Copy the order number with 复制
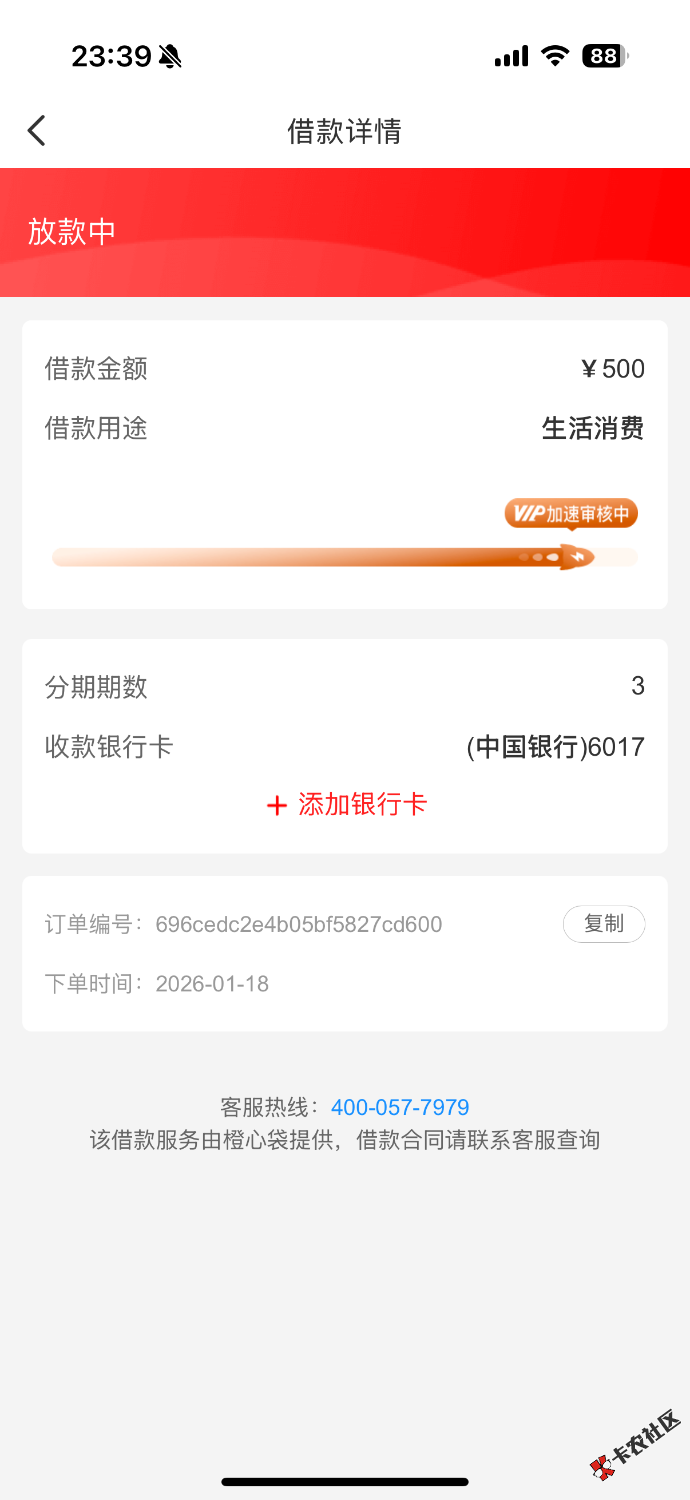 point(604,924)
